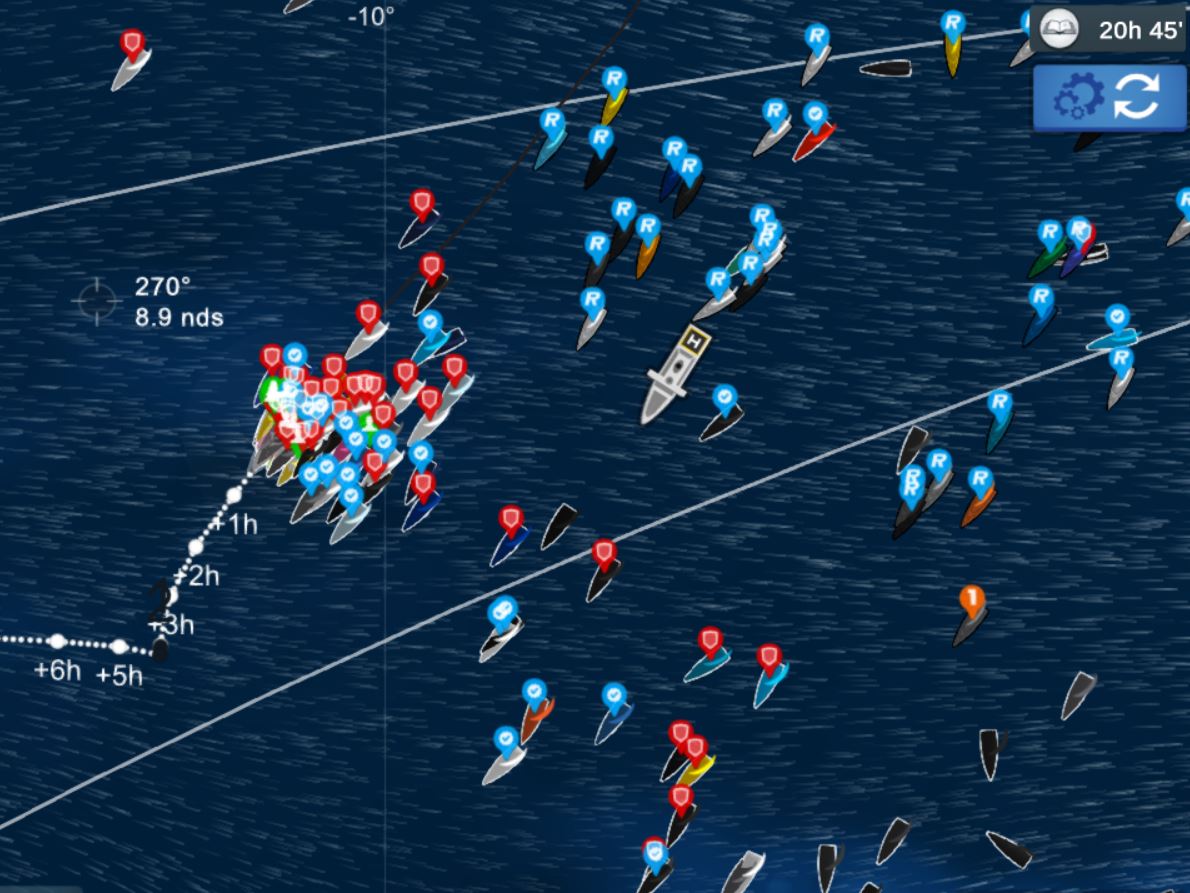
Task: Tap the +6h route forecast point
Action: 58,641
